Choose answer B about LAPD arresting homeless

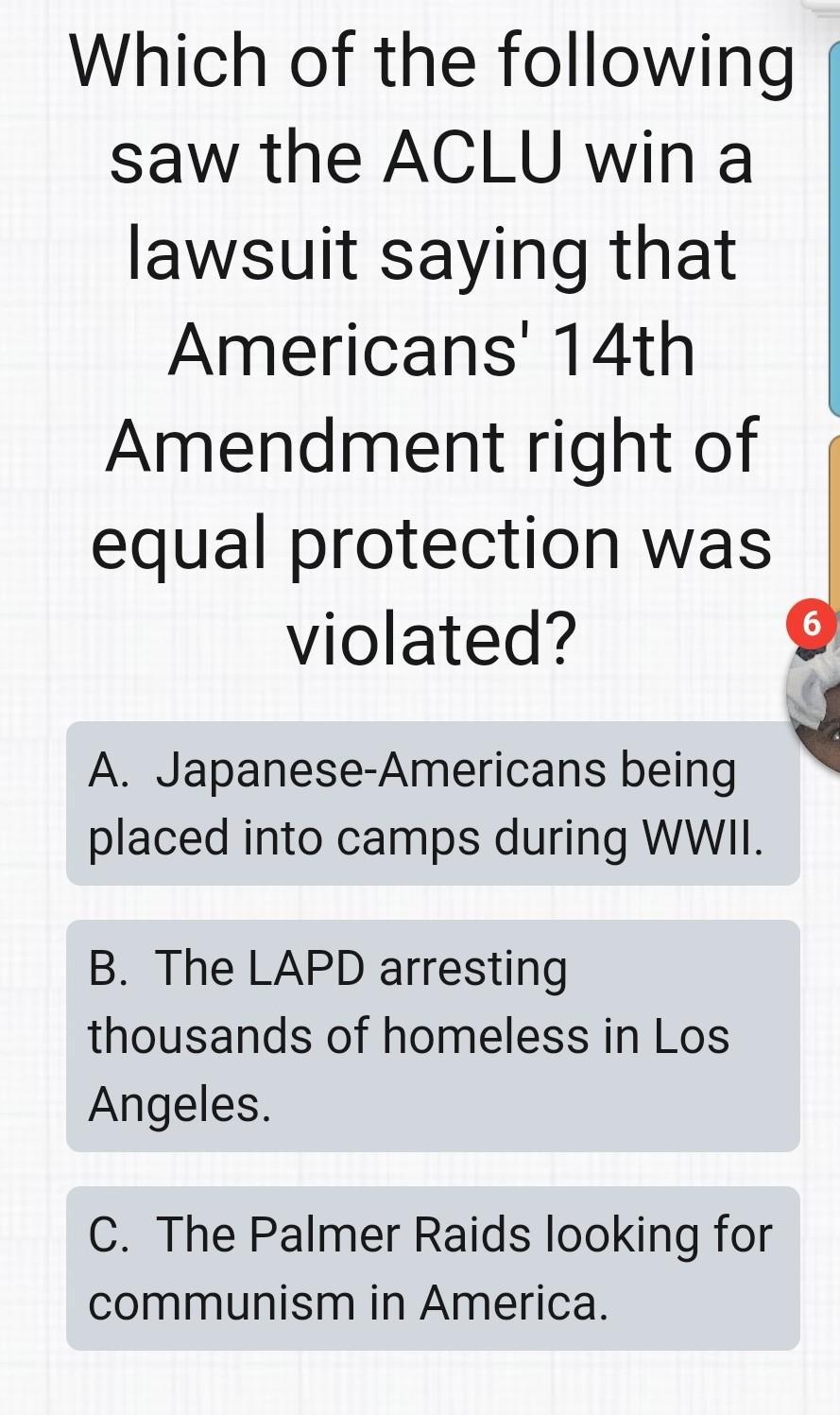coord(432,1035)
